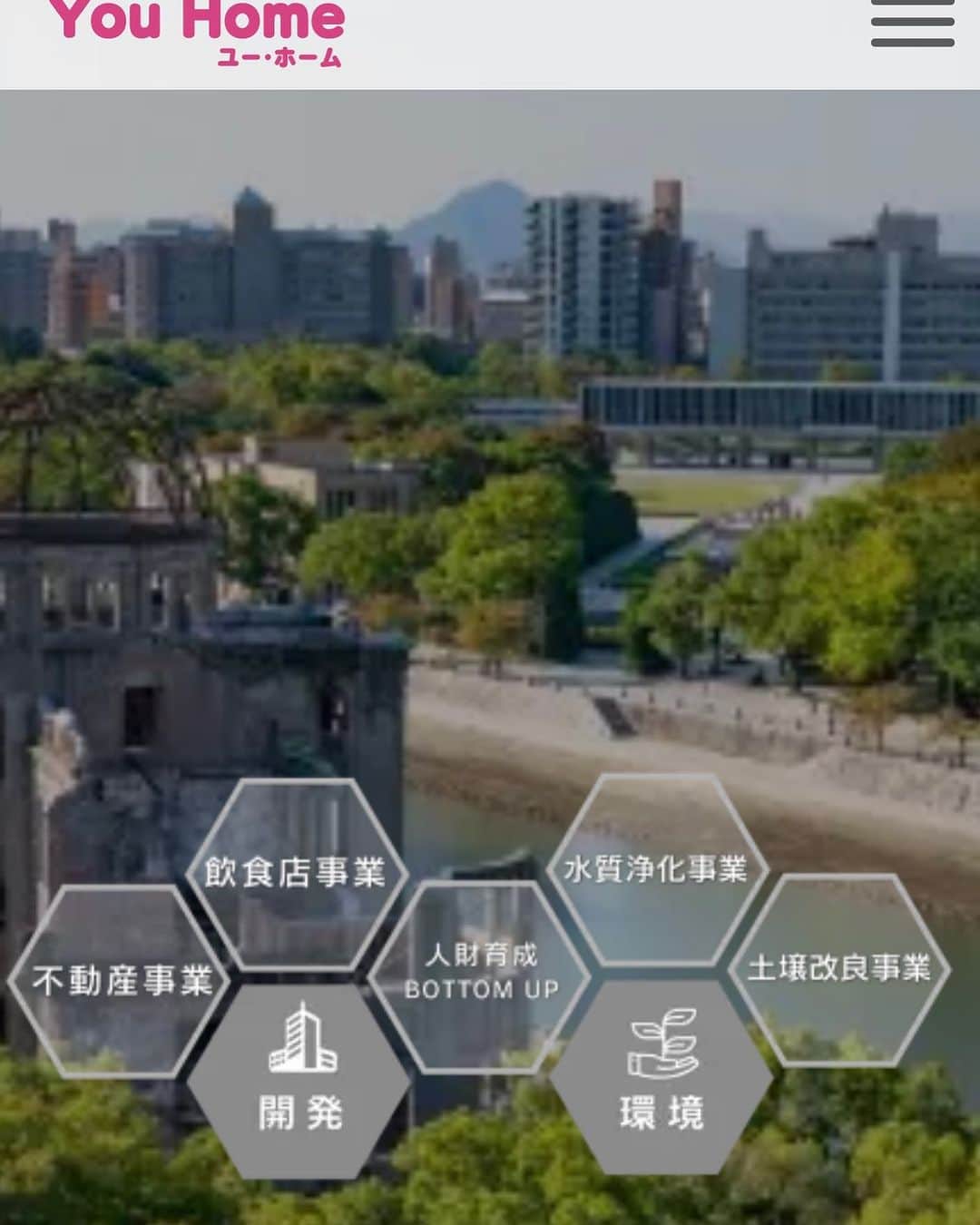Go to You Home logo homepage

198,29
